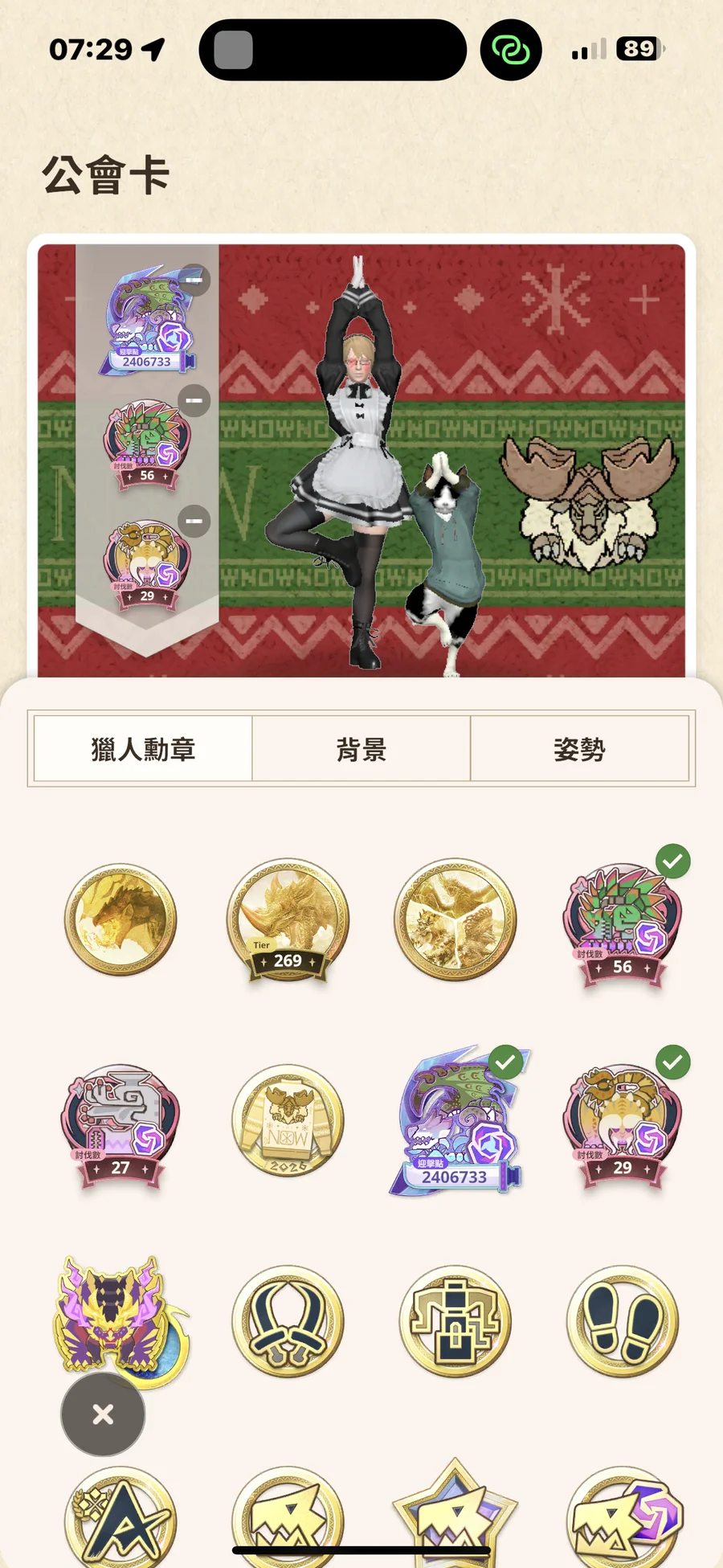Switch to the 背景 tab
Image resolution: width=723 pixels, height=1568 pixels.
tap(361, 749)
